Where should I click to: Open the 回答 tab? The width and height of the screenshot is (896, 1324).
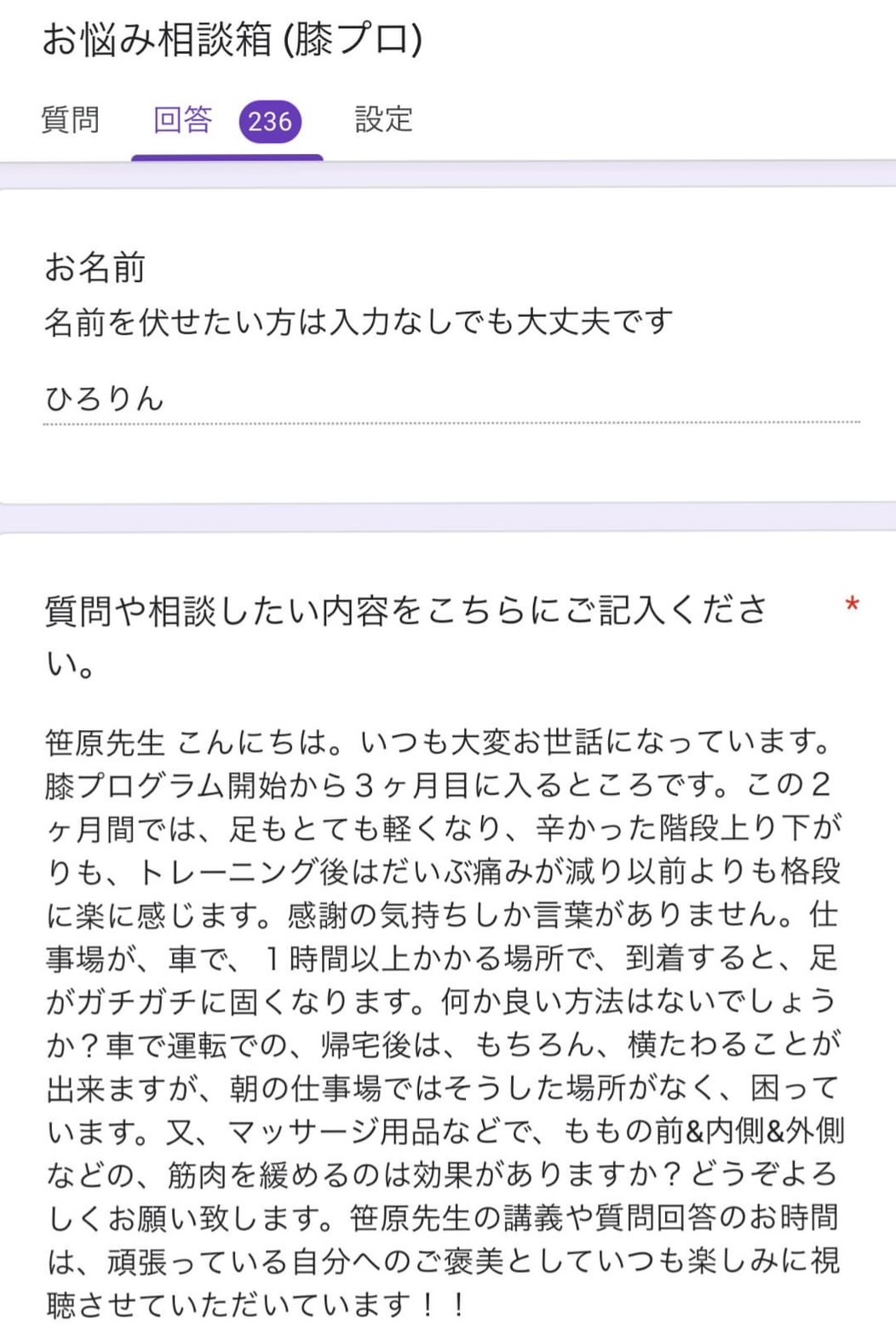tap(183, 120)
